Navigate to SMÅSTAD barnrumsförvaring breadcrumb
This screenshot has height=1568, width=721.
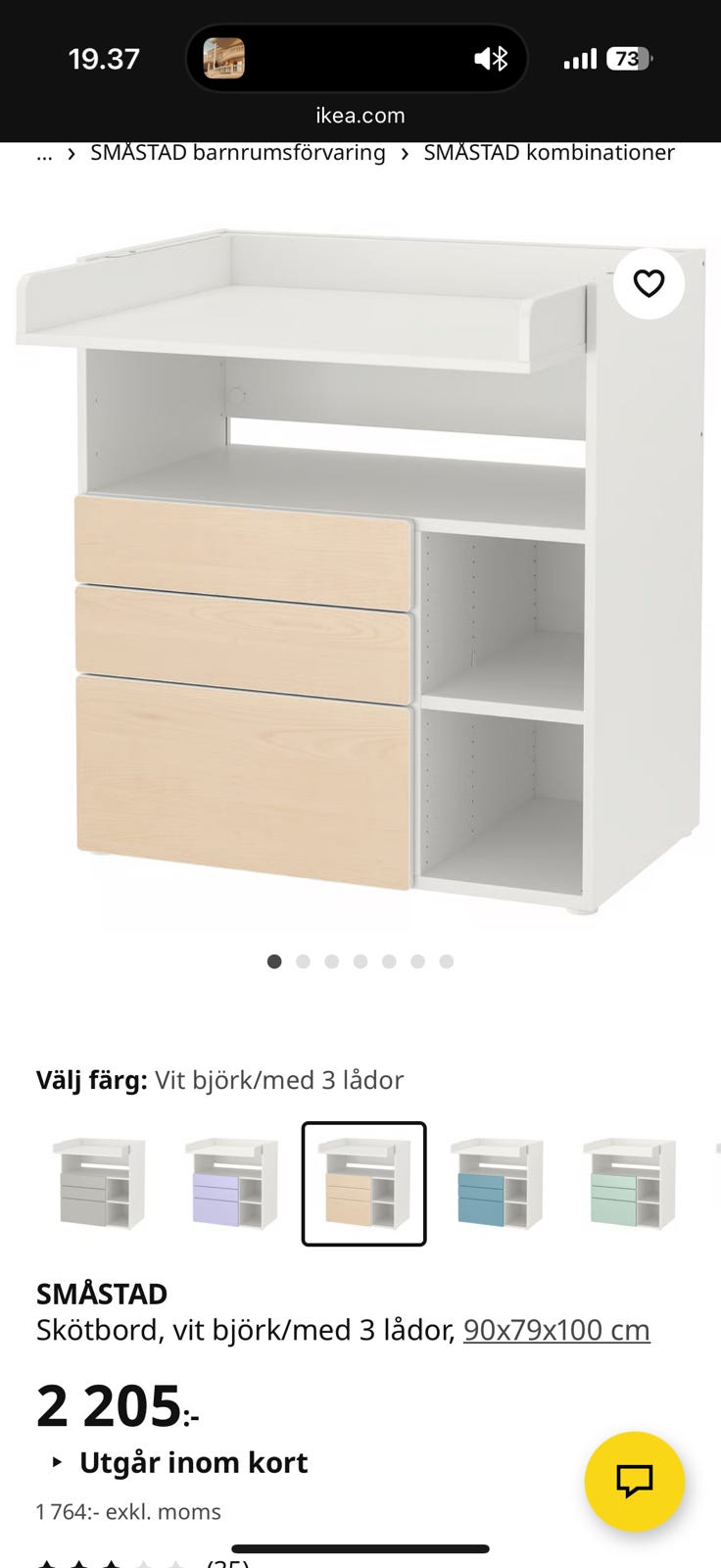click(x=236, y=153)
